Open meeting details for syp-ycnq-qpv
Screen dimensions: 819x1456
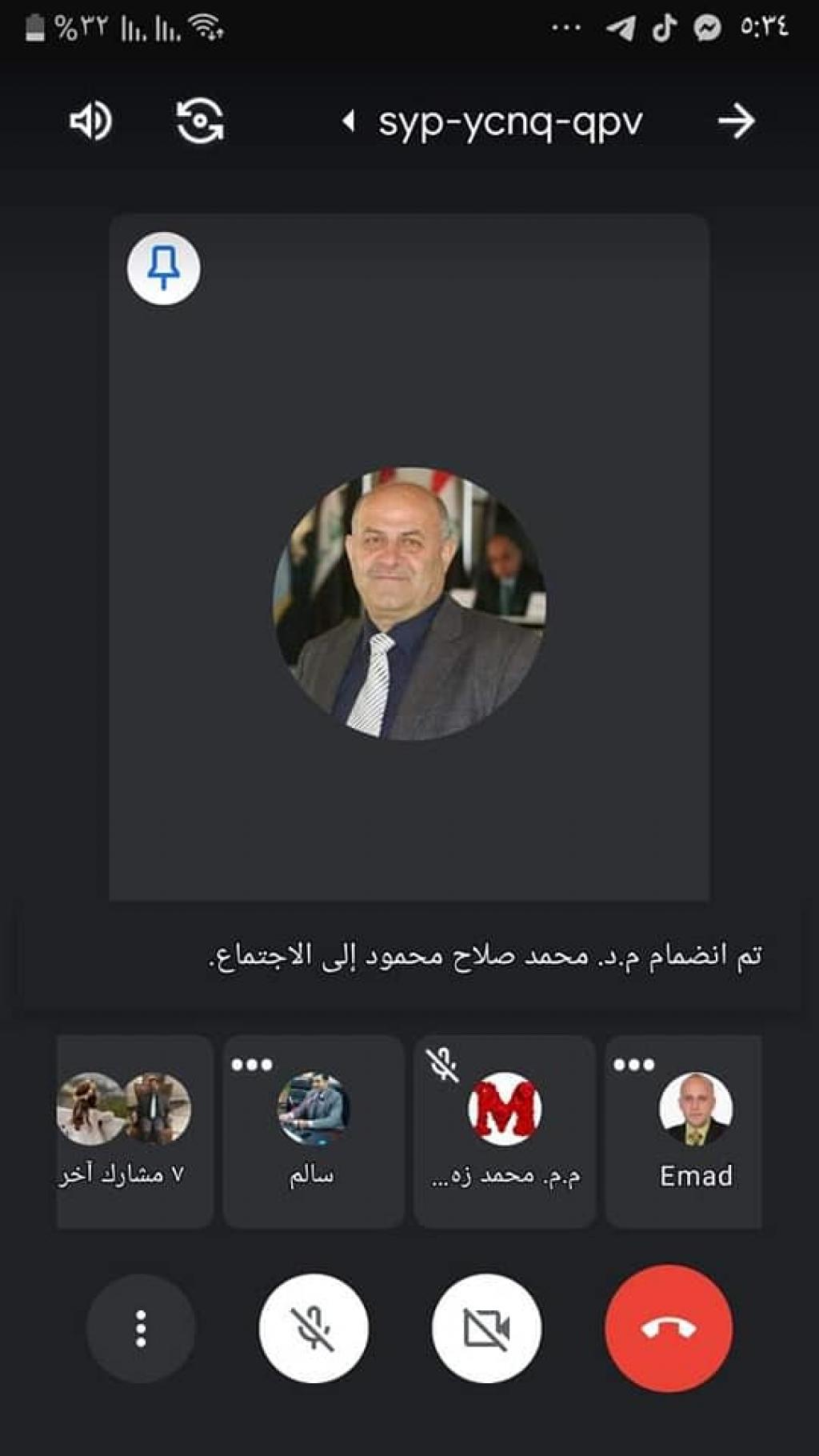[x=509, y=122]
